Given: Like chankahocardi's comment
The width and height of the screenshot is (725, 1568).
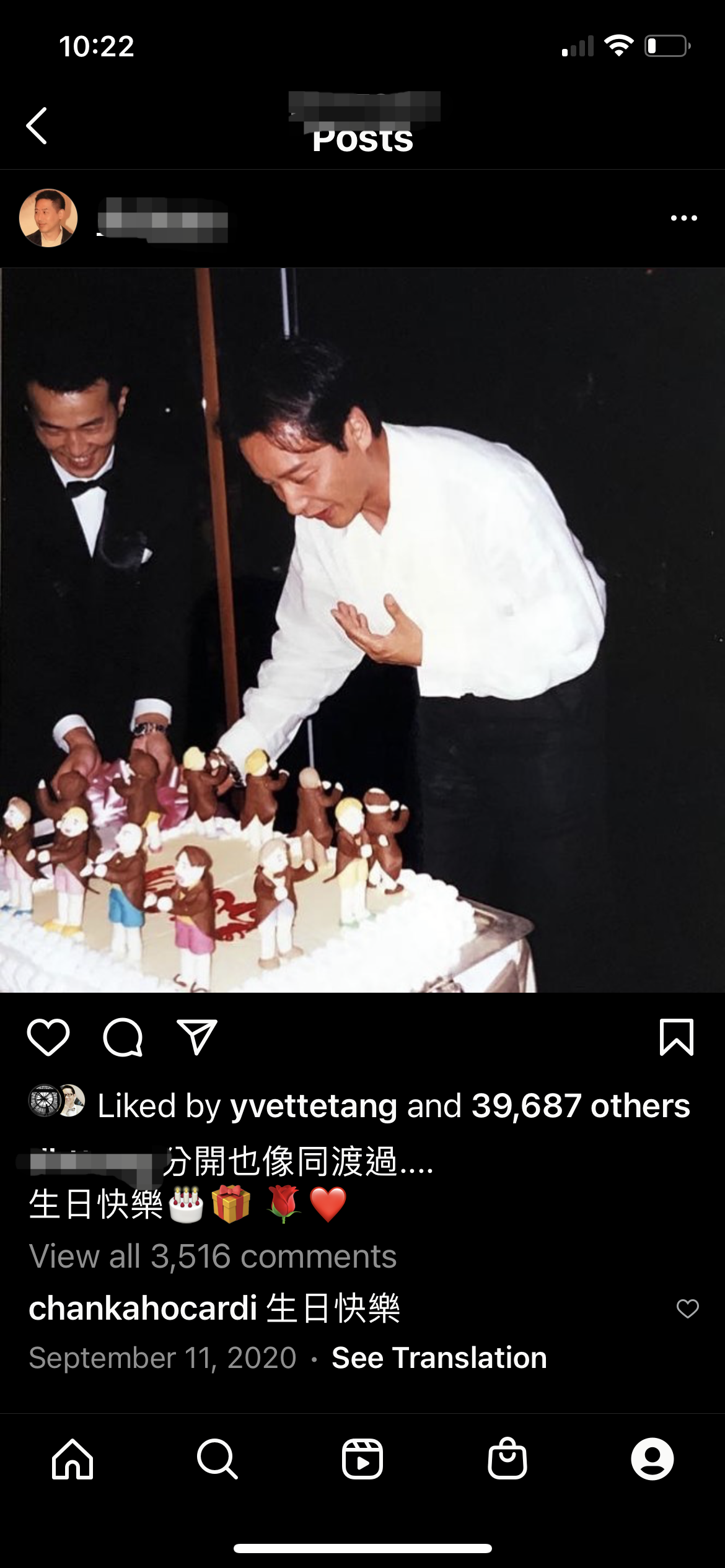Looking at the screenshot, I should coord(687,1309).
